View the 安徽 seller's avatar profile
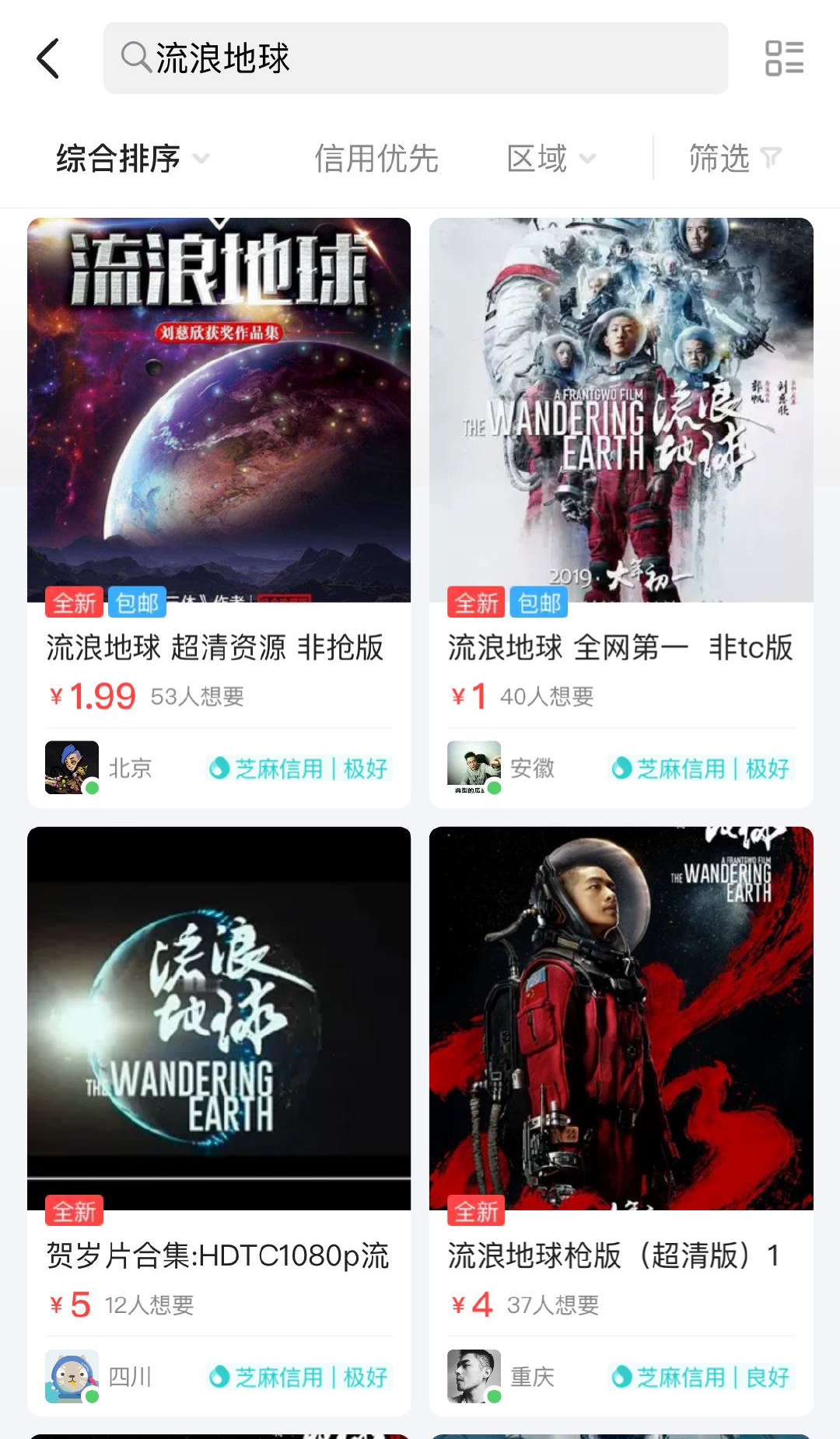Viewport: 840px width, 1439px height. [474, 768]
